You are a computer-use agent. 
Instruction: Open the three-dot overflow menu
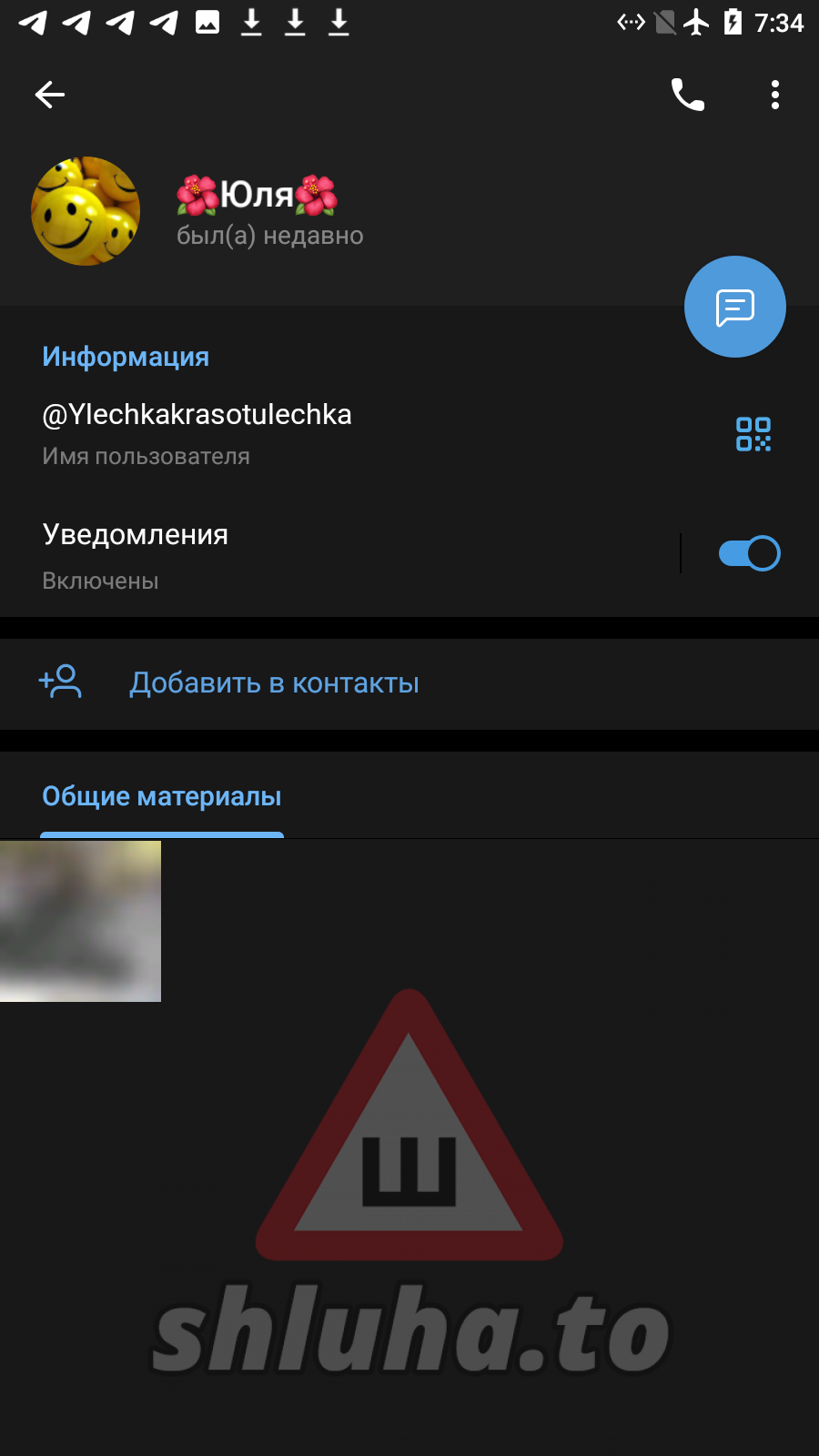point(775,95)
